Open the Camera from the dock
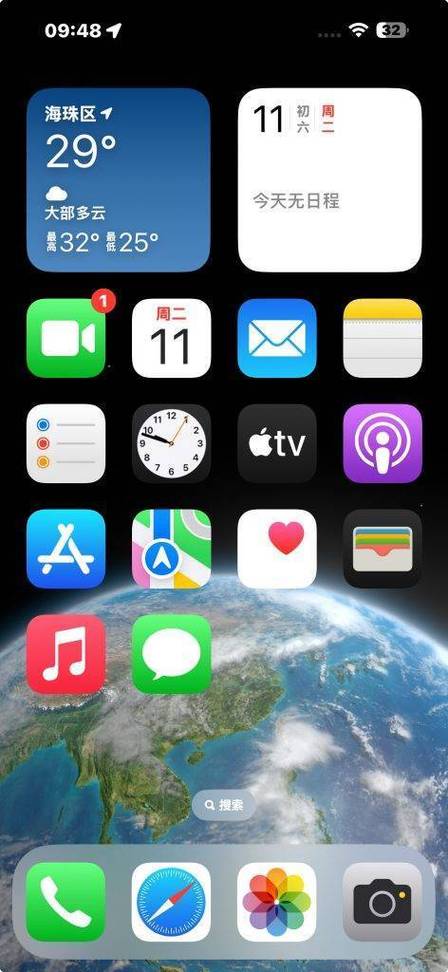Image resolution: width=448 pixels, height=972 pixels. 382,902
